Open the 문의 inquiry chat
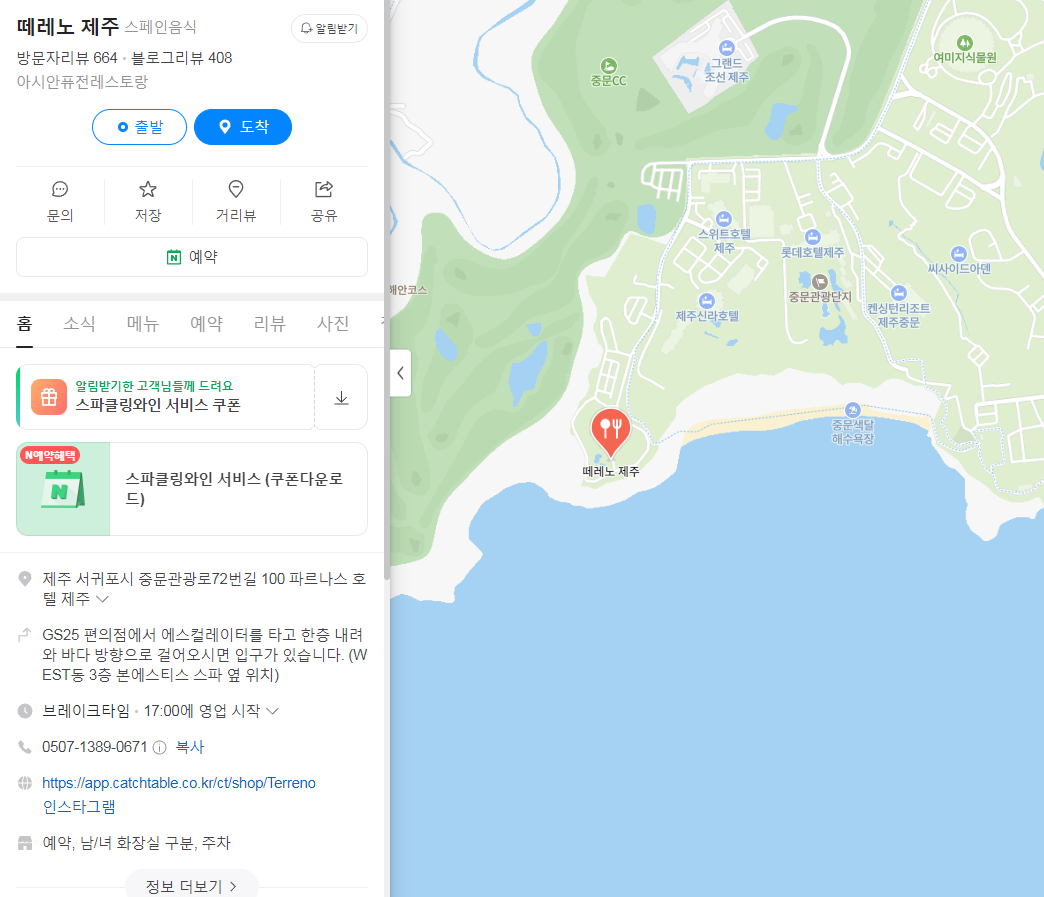 point(60,201)
